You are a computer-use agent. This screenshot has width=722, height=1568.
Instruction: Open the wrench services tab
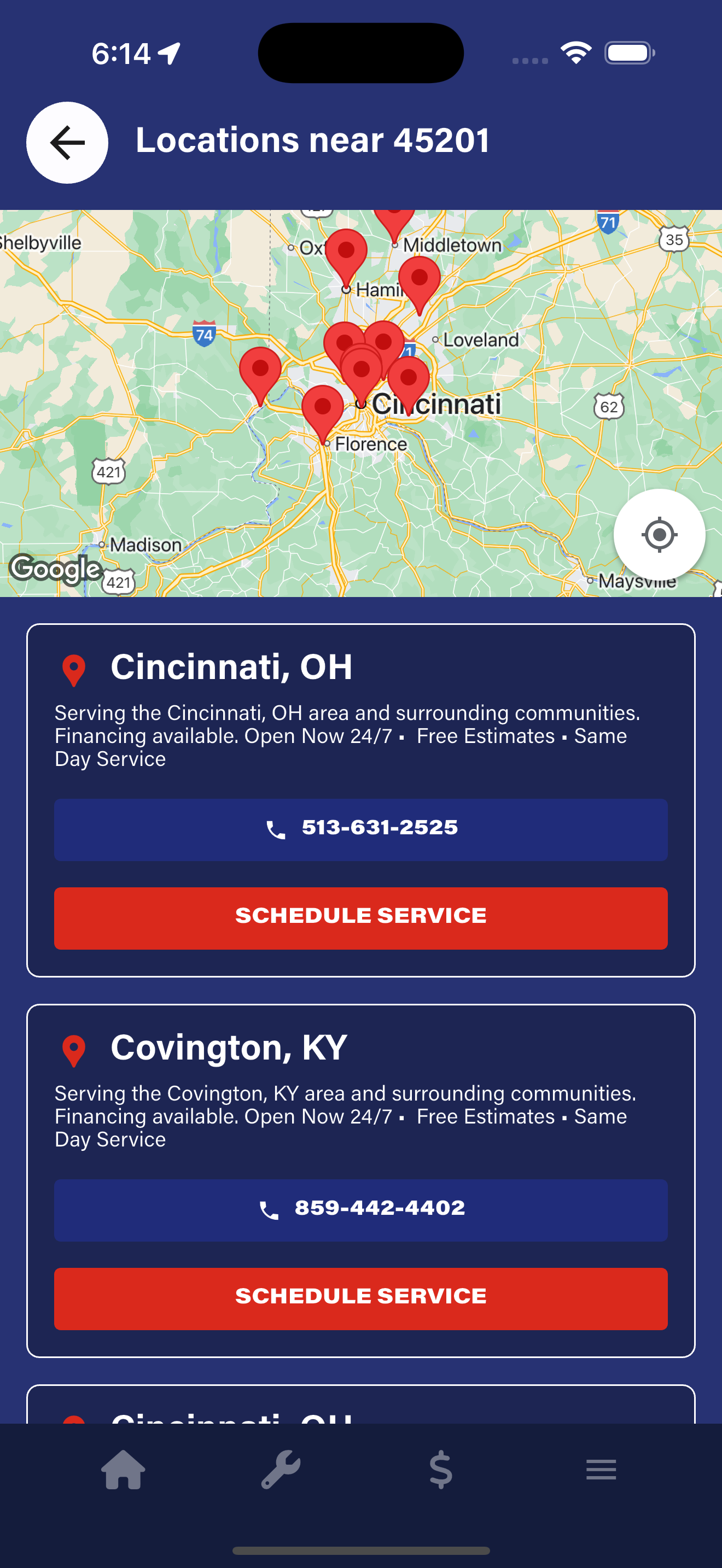click(281, 1470)
